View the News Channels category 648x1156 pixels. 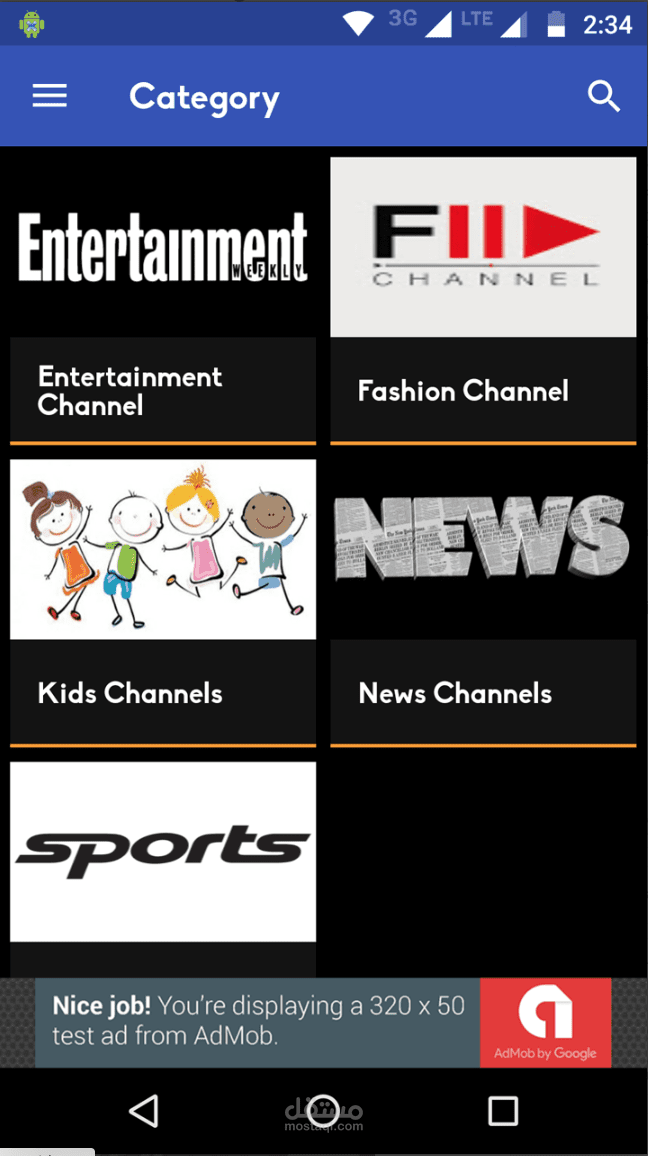483,600
